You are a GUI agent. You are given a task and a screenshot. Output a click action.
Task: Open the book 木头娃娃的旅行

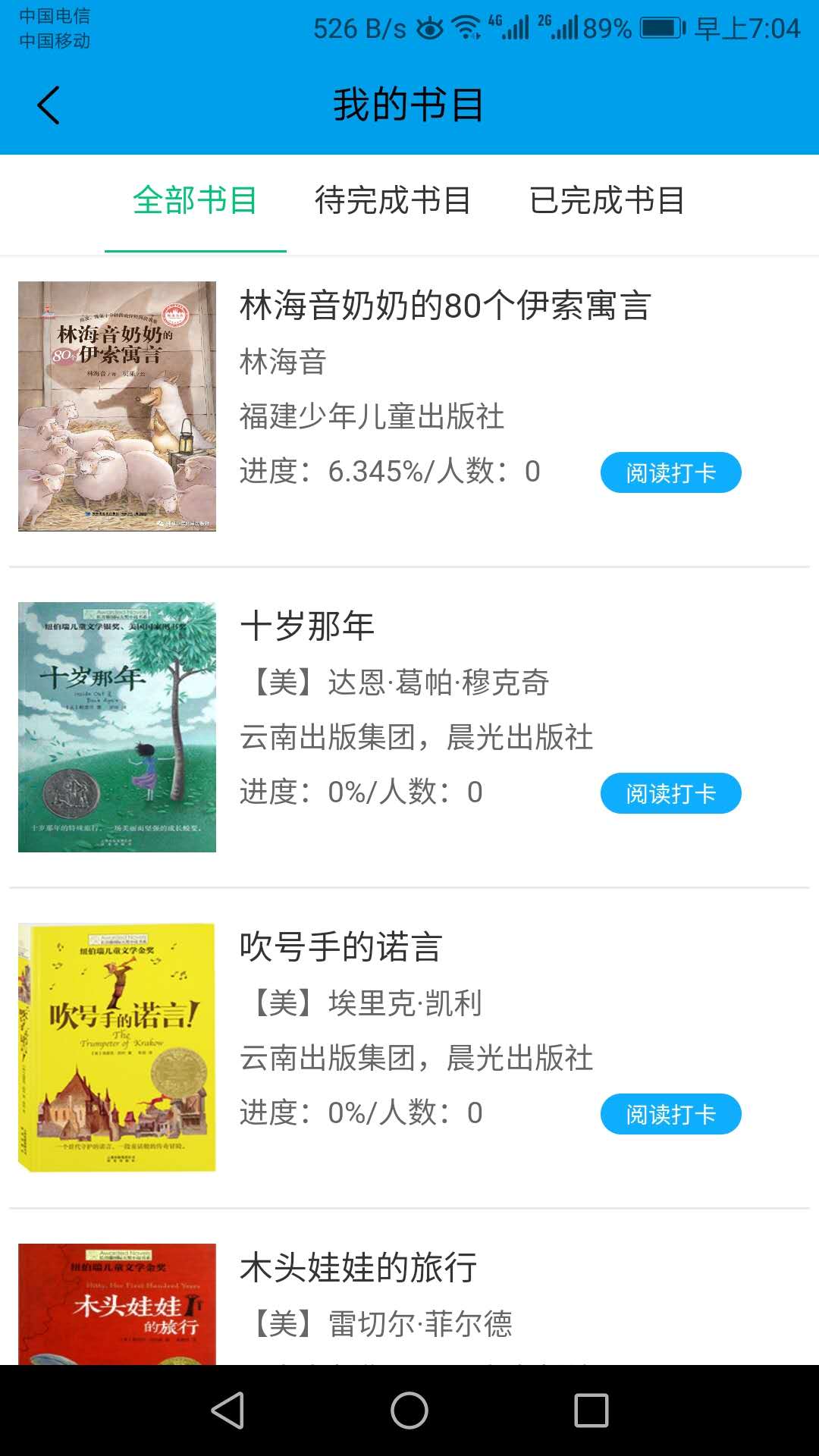point(358,1268)
